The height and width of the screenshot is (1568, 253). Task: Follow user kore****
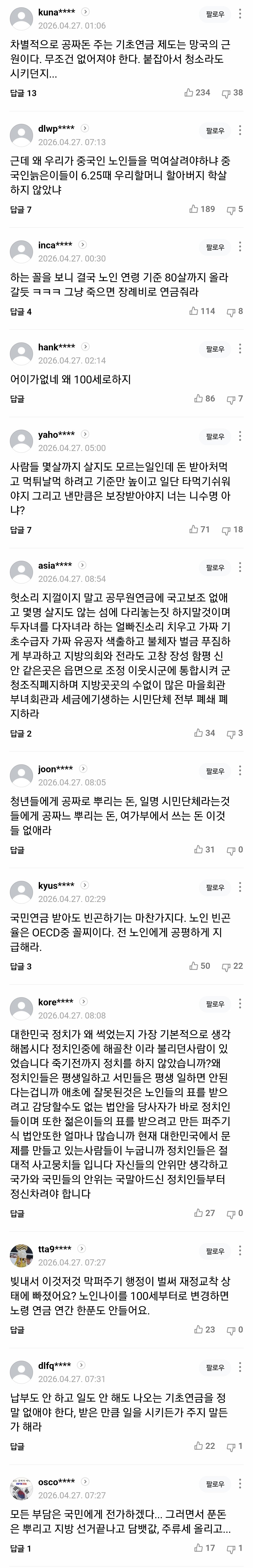pos(215,1004)
